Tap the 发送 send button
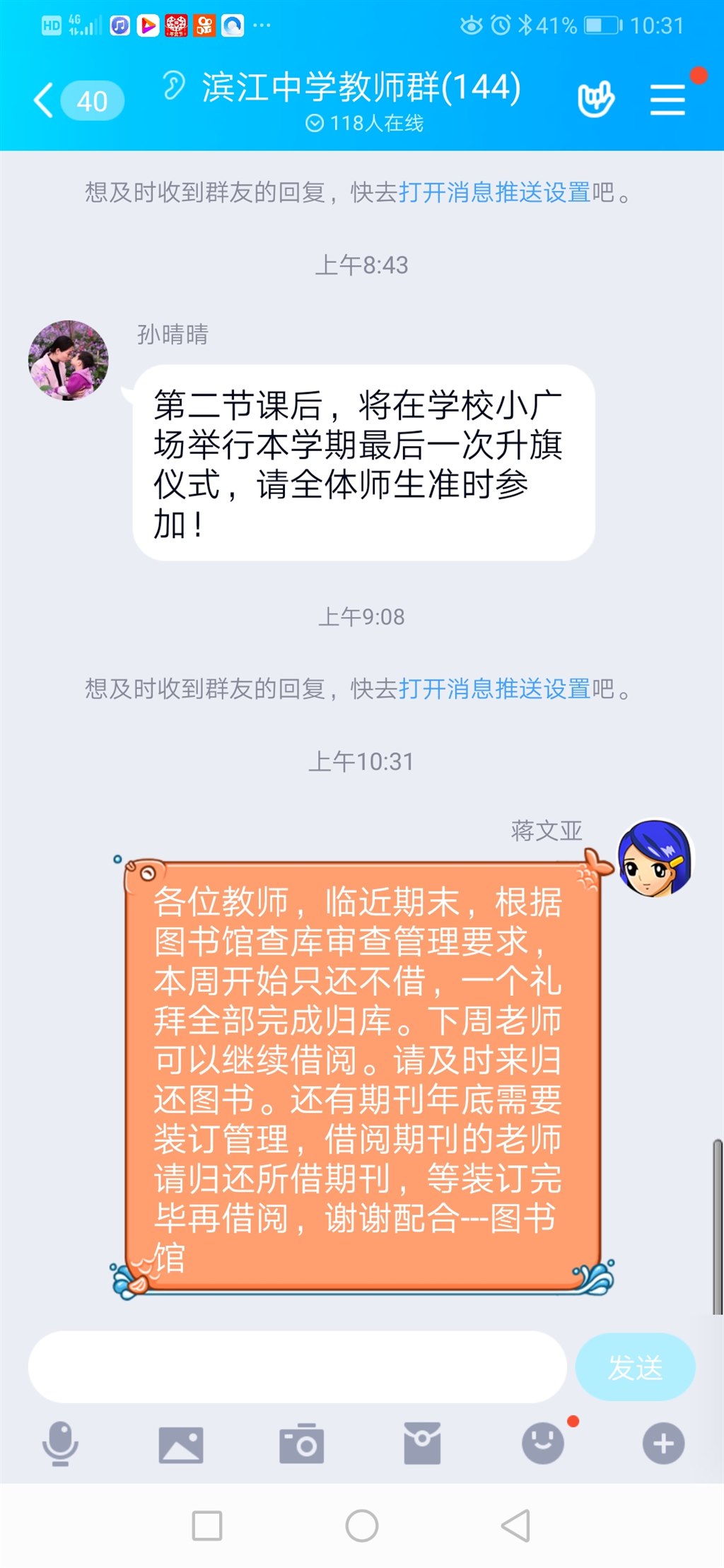 tap(635, 1367)
